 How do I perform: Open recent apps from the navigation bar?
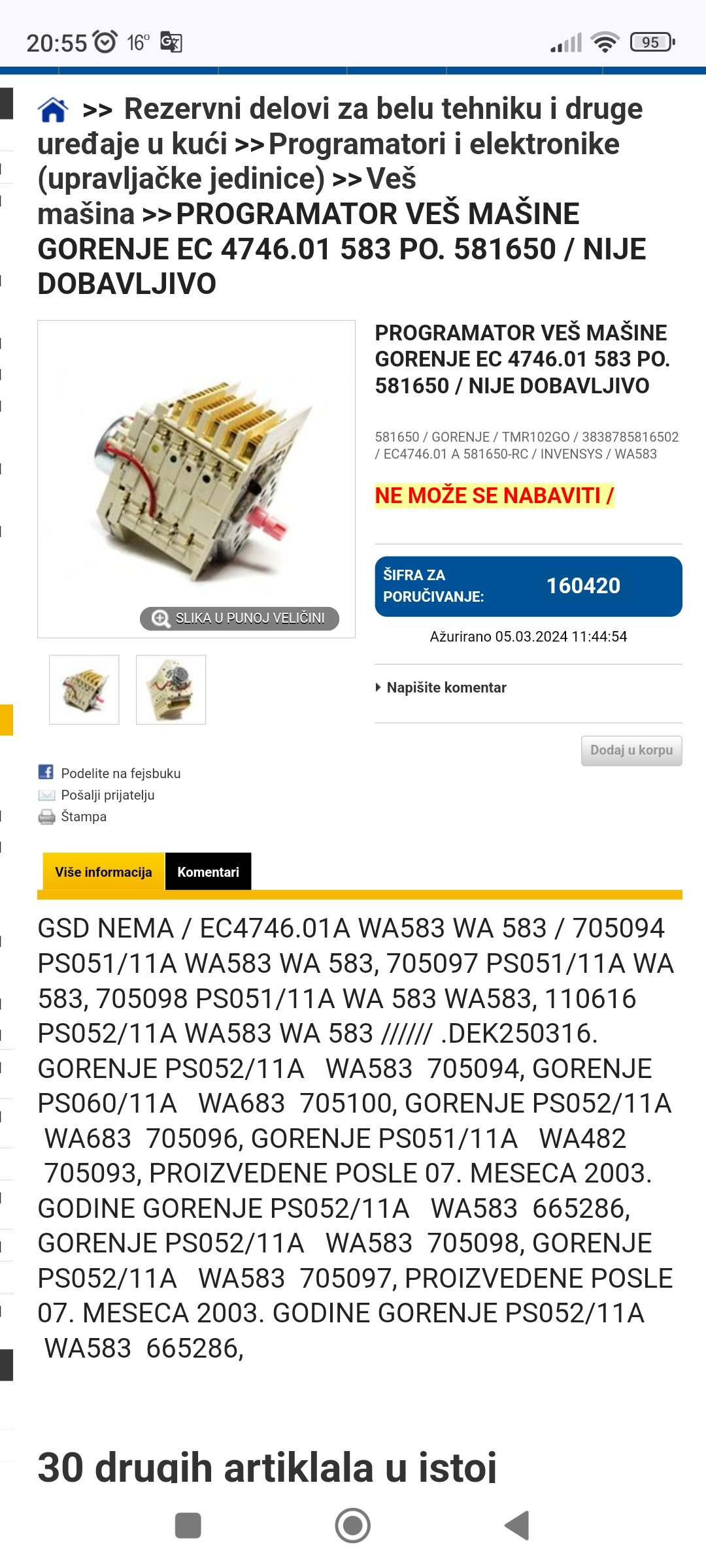188,1526
